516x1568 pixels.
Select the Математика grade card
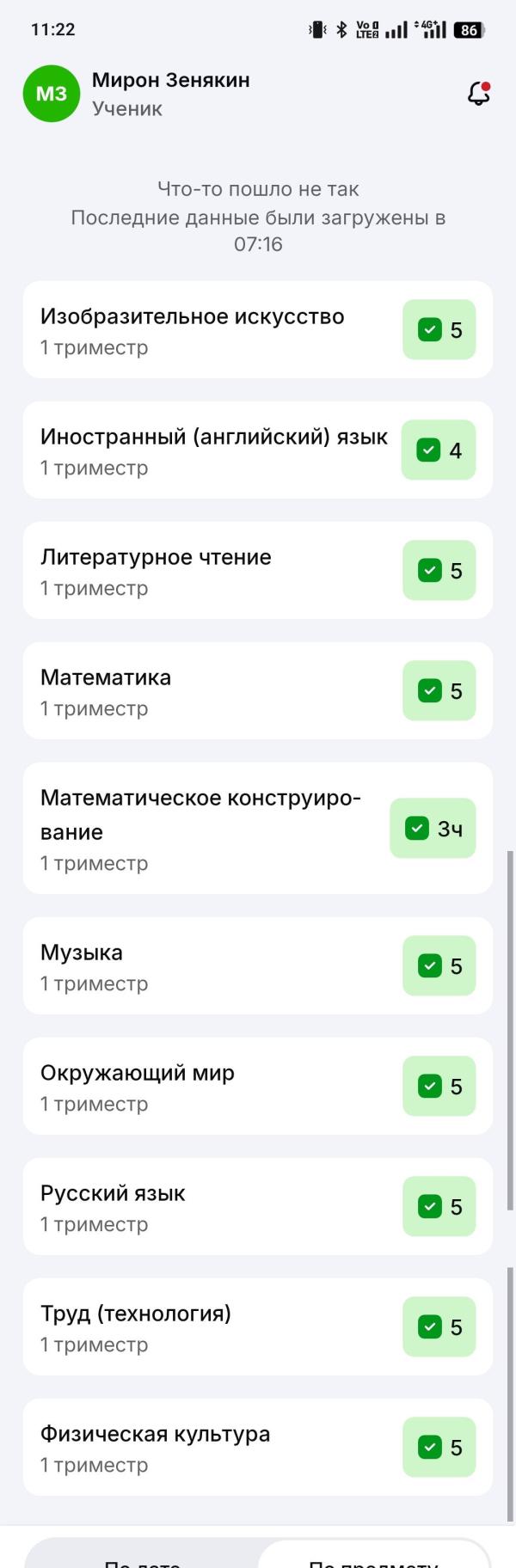257,691
